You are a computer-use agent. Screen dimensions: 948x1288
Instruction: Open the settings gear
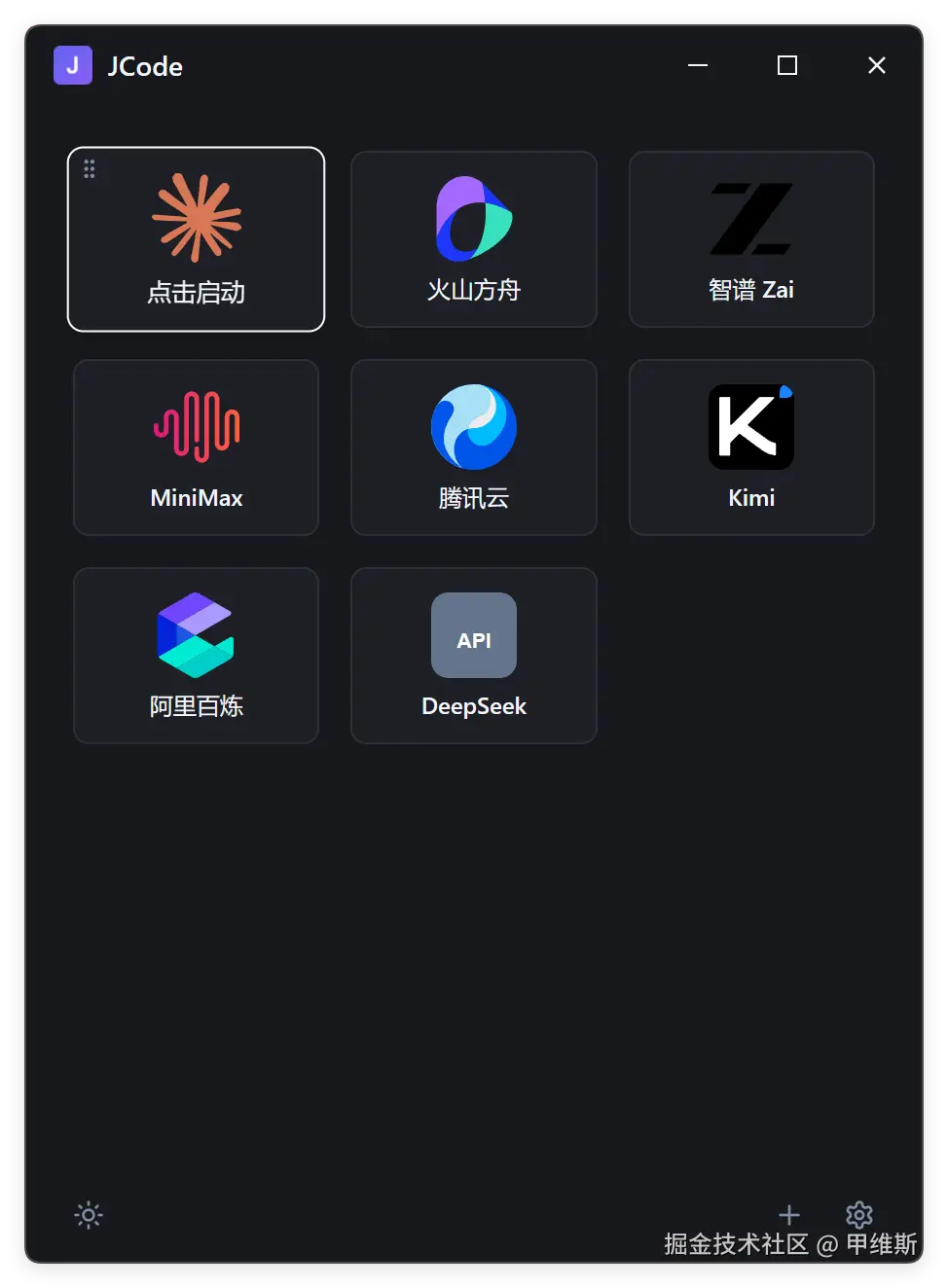pos(859,1214)
